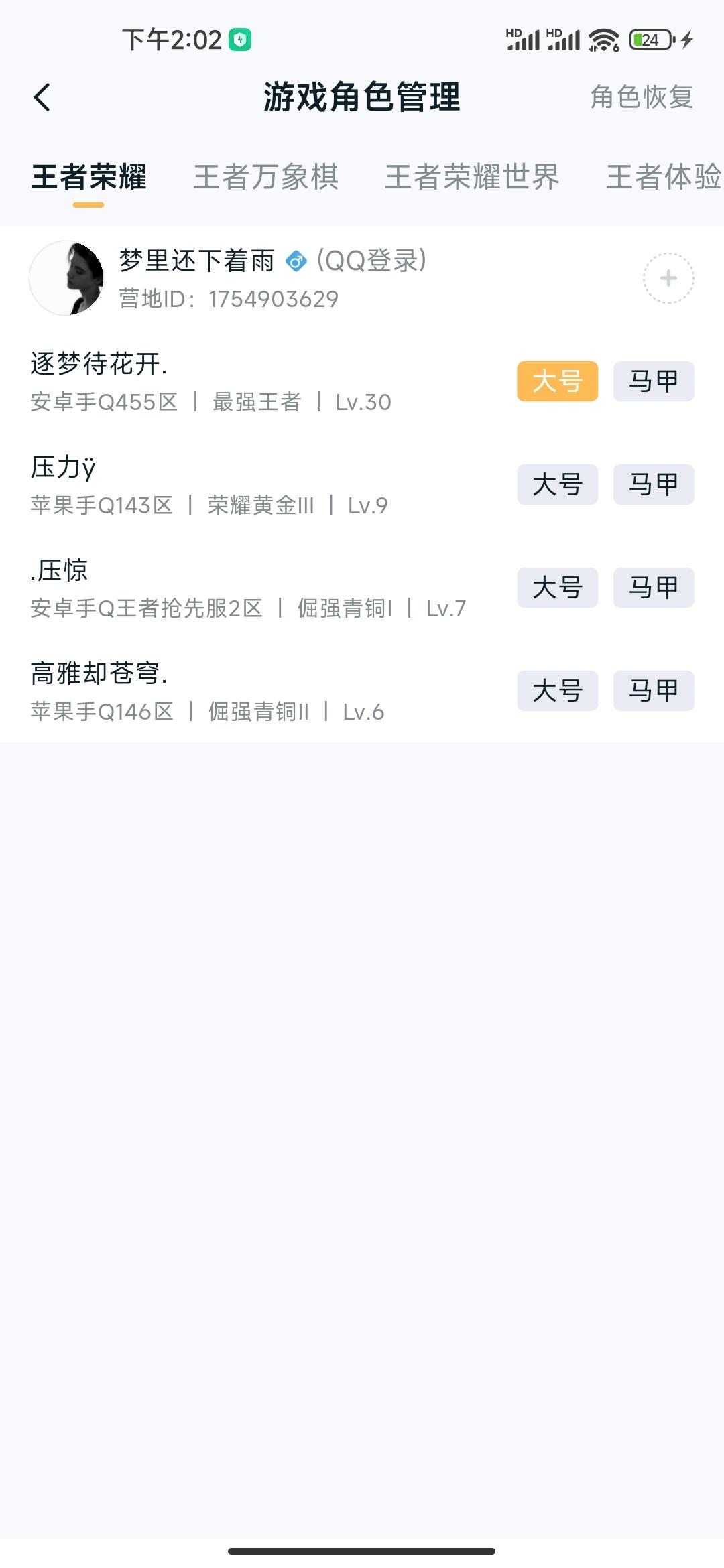Tap the nickname 梦里还下着雨
The width and height of the screenshot is (724, 1568).
click(195, 261)
